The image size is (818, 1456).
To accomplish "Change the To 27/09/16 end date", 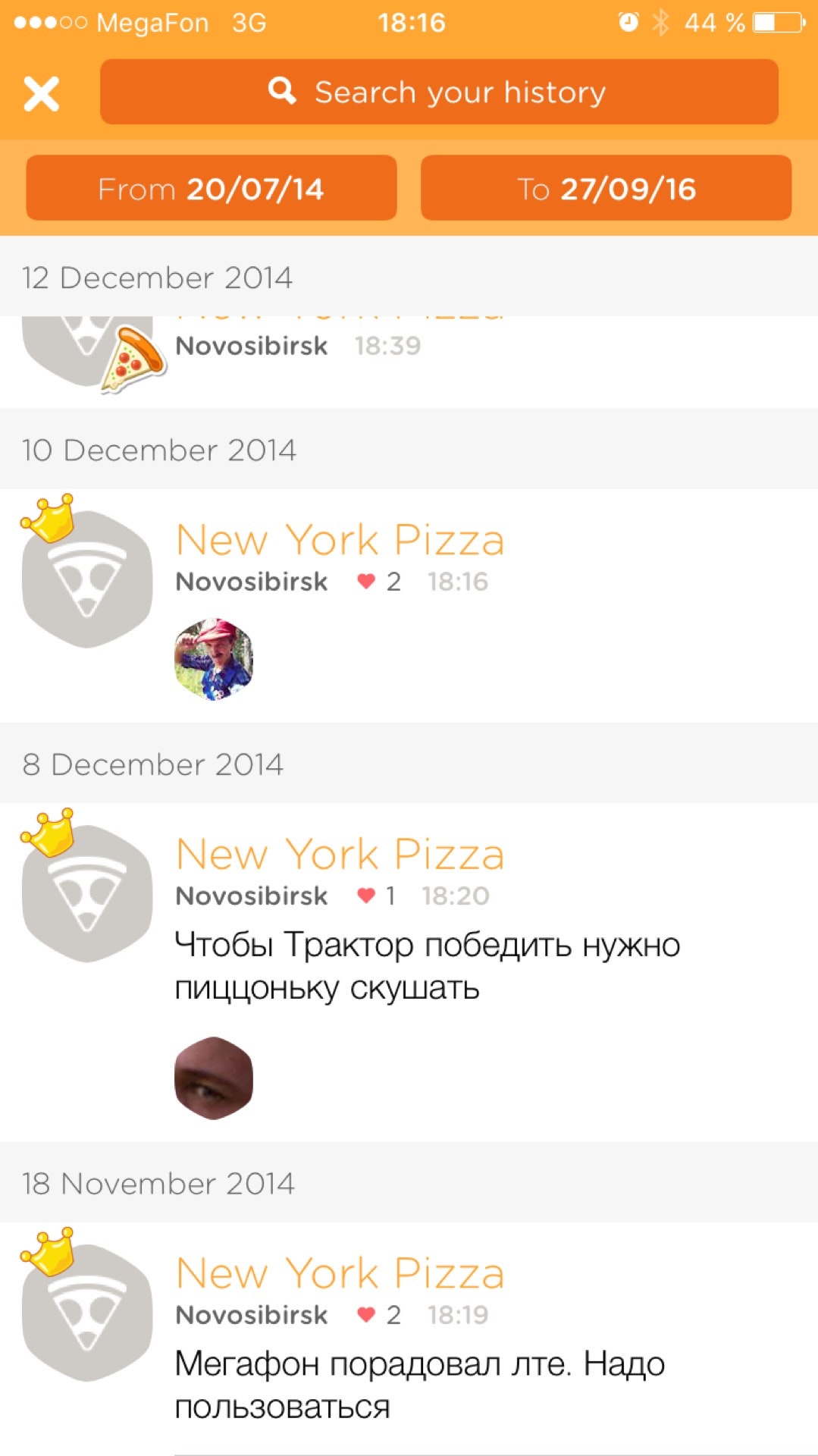I will tap(606, 188).
